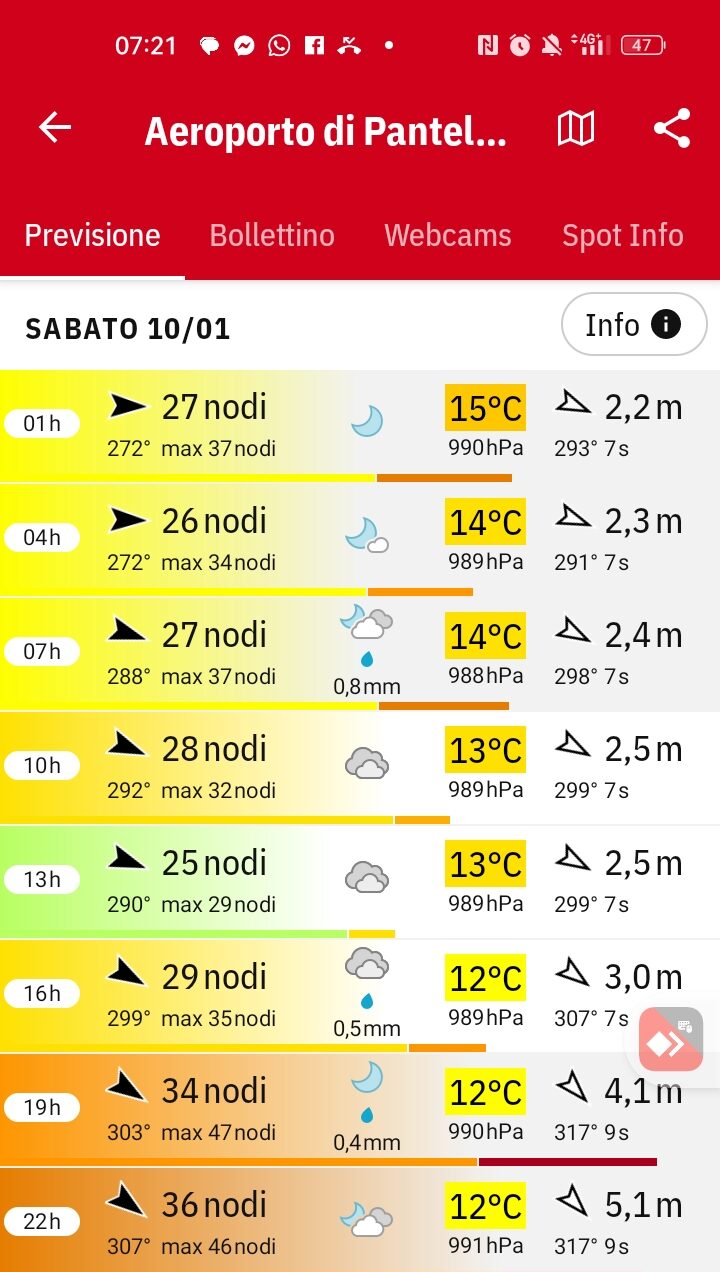
Task: Select the Previsione tab
Action: click(92, 235)
